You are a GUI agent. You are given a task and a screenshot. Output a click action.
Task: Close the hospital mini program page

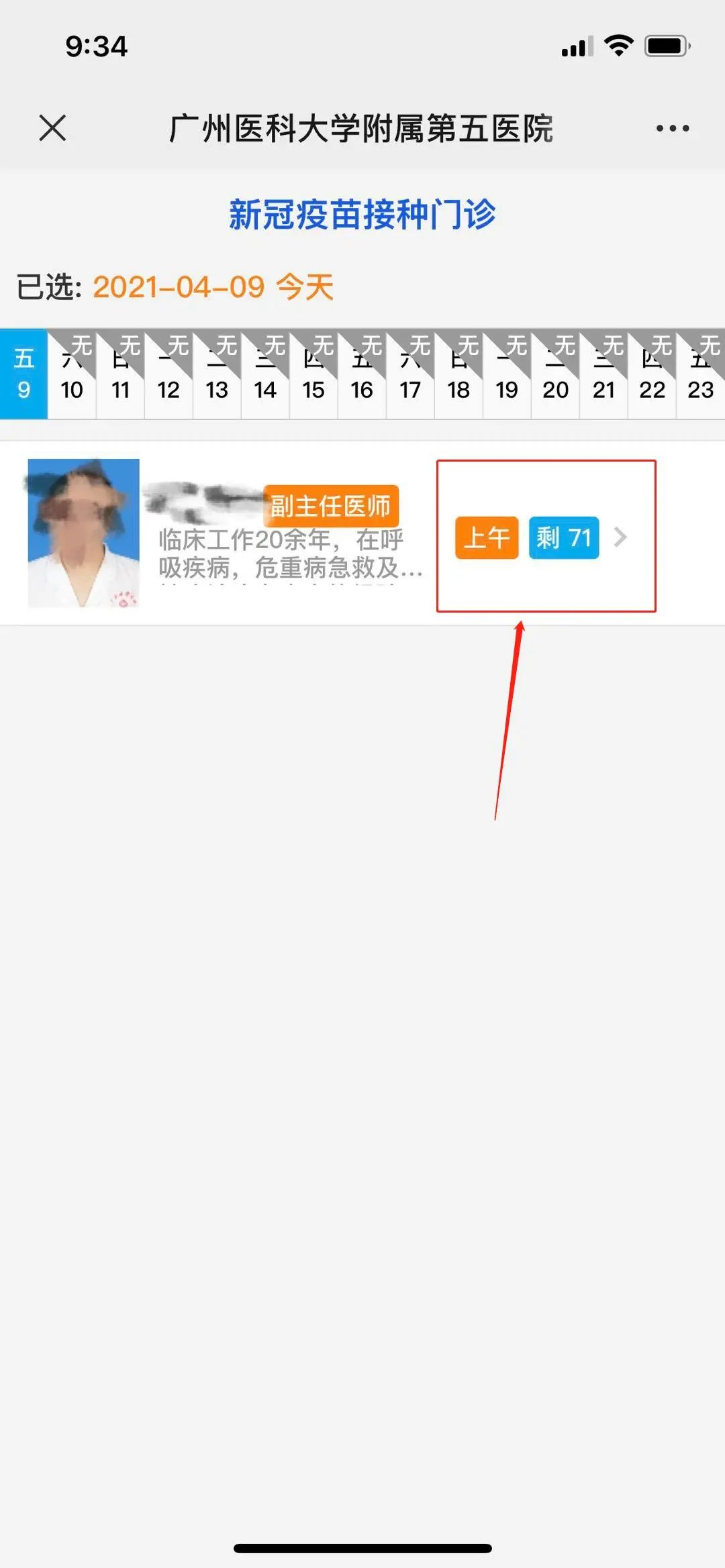pos(52,127)
